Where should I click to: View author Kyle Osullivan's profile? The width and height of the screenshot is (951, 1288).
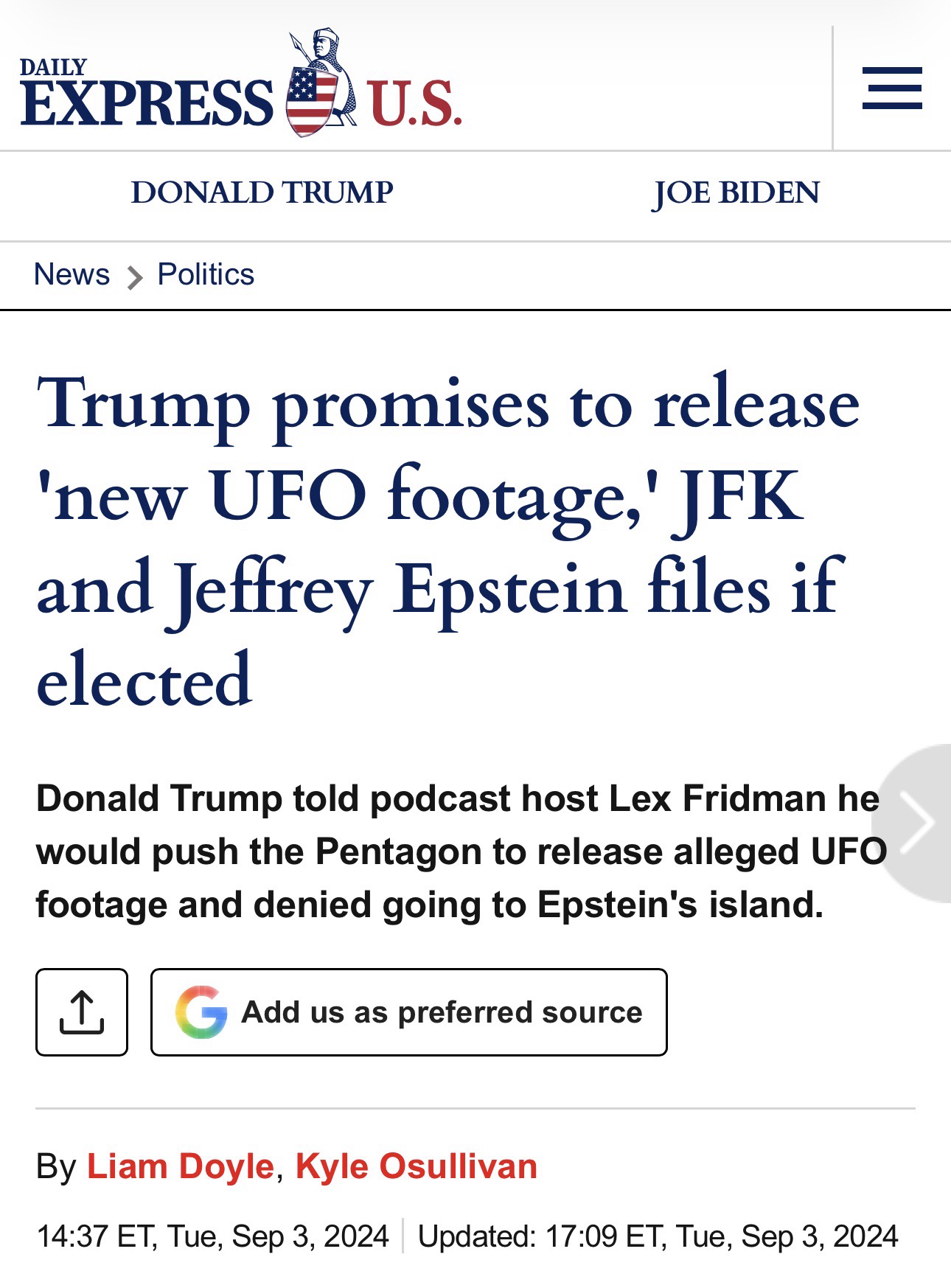click(416, 1166)
